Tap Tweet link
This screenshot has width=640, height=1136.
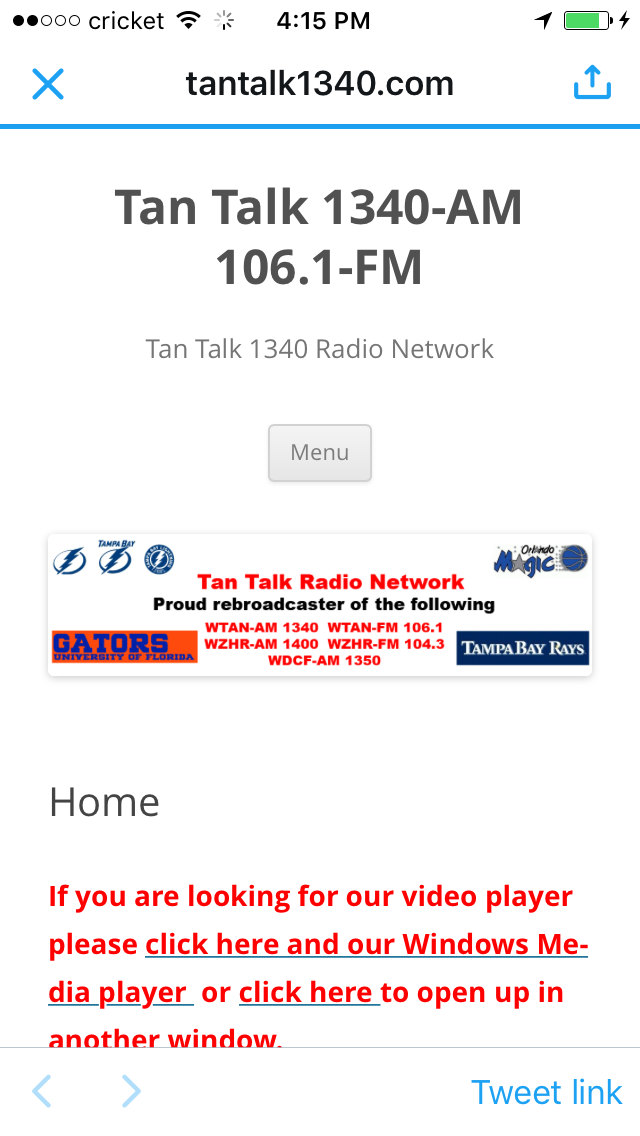point(547,1092)
